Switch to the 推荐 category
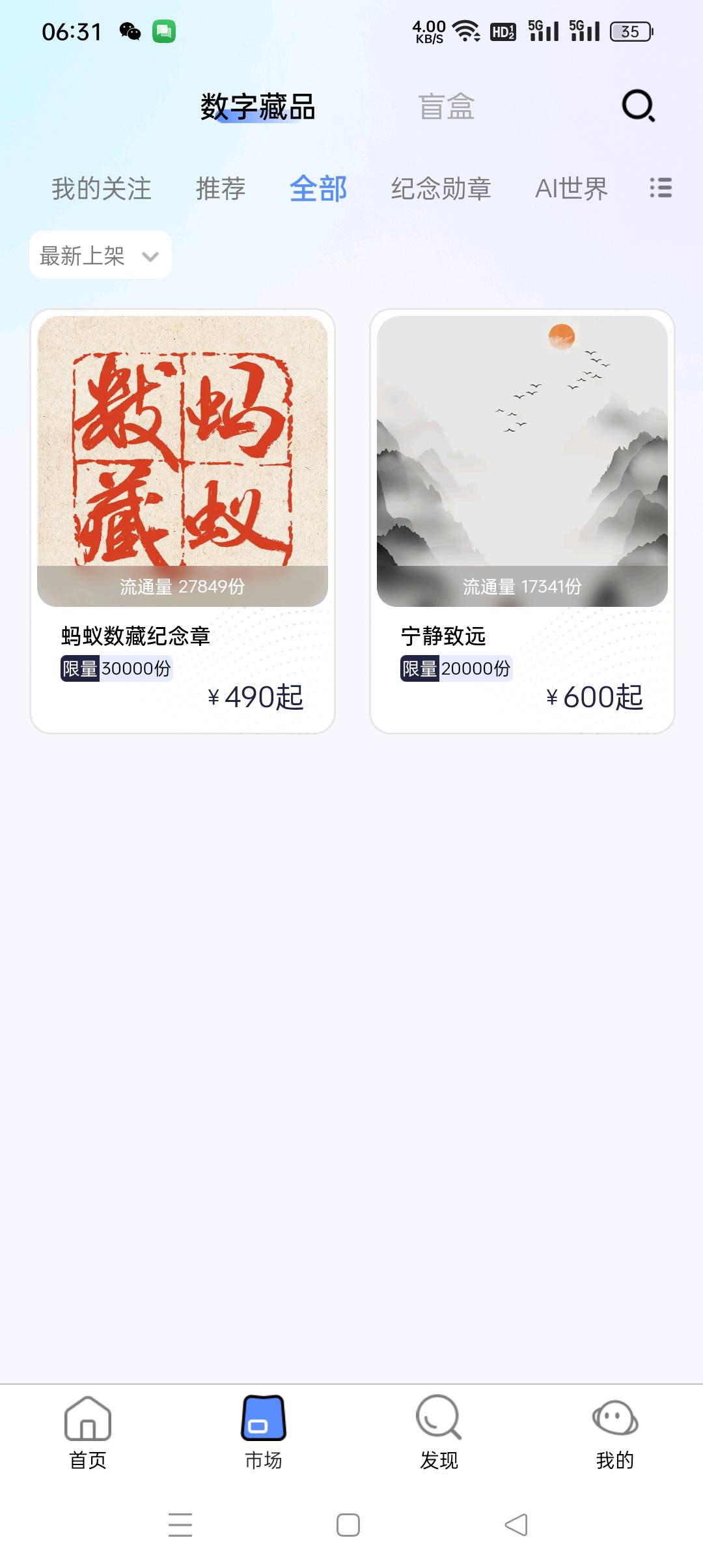This screenshot has width=703, height=1568. click(221, 188)
